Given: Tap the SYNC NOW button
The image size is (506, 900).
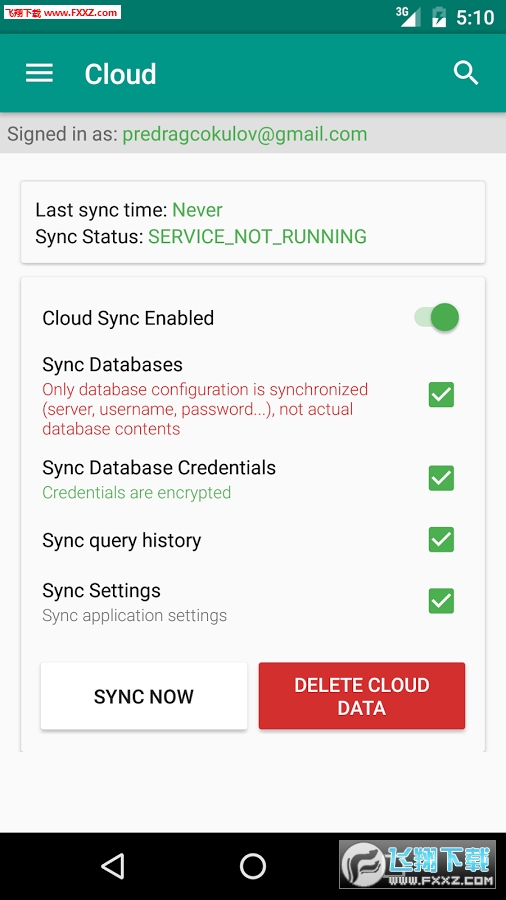Looking at the screenshot, I should coord(144,696).
